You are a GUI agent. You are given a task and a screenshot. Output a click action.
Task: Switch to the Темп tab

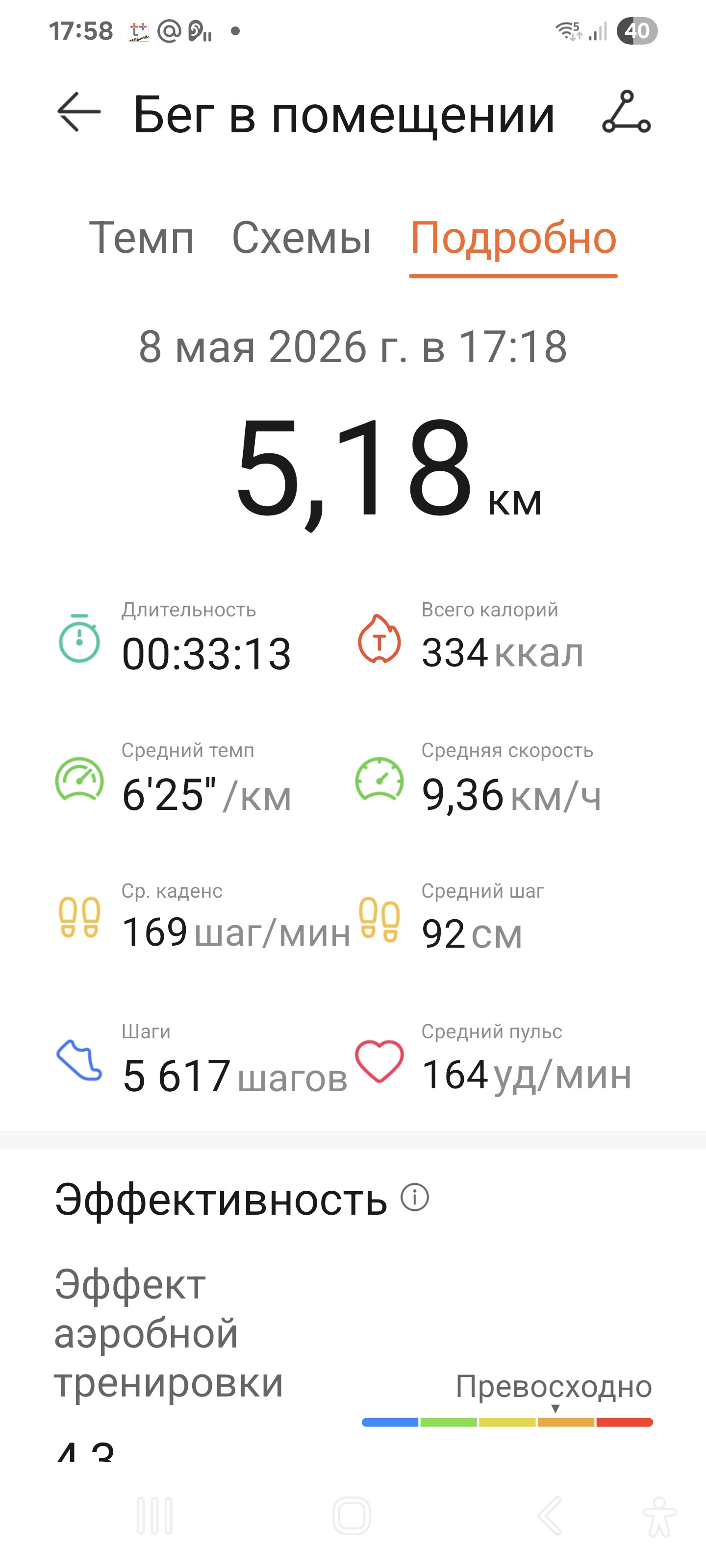141,237
